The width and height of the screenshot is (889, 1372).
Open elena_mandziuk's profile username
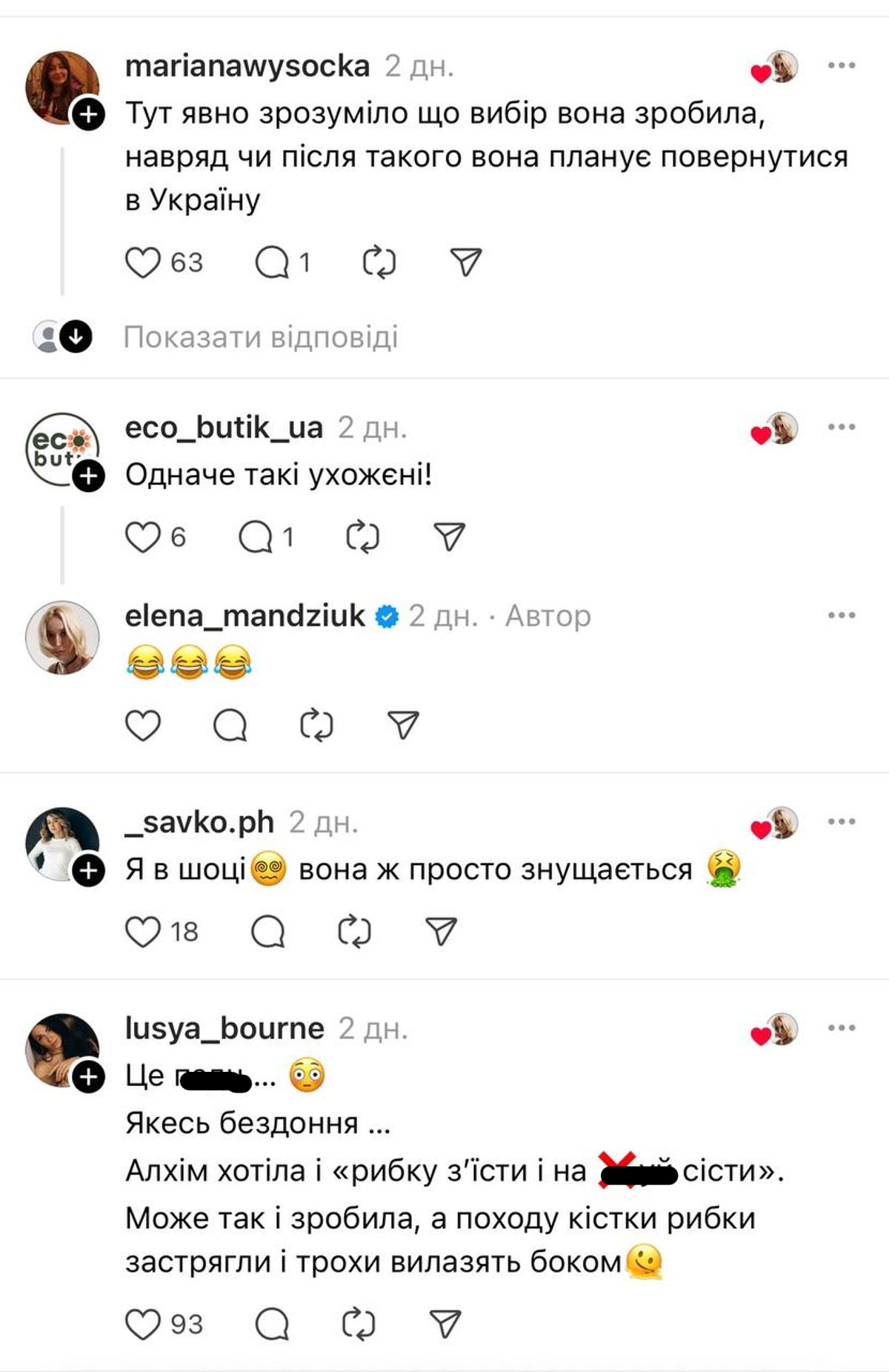pyautogui.click(x=245, y=616)
